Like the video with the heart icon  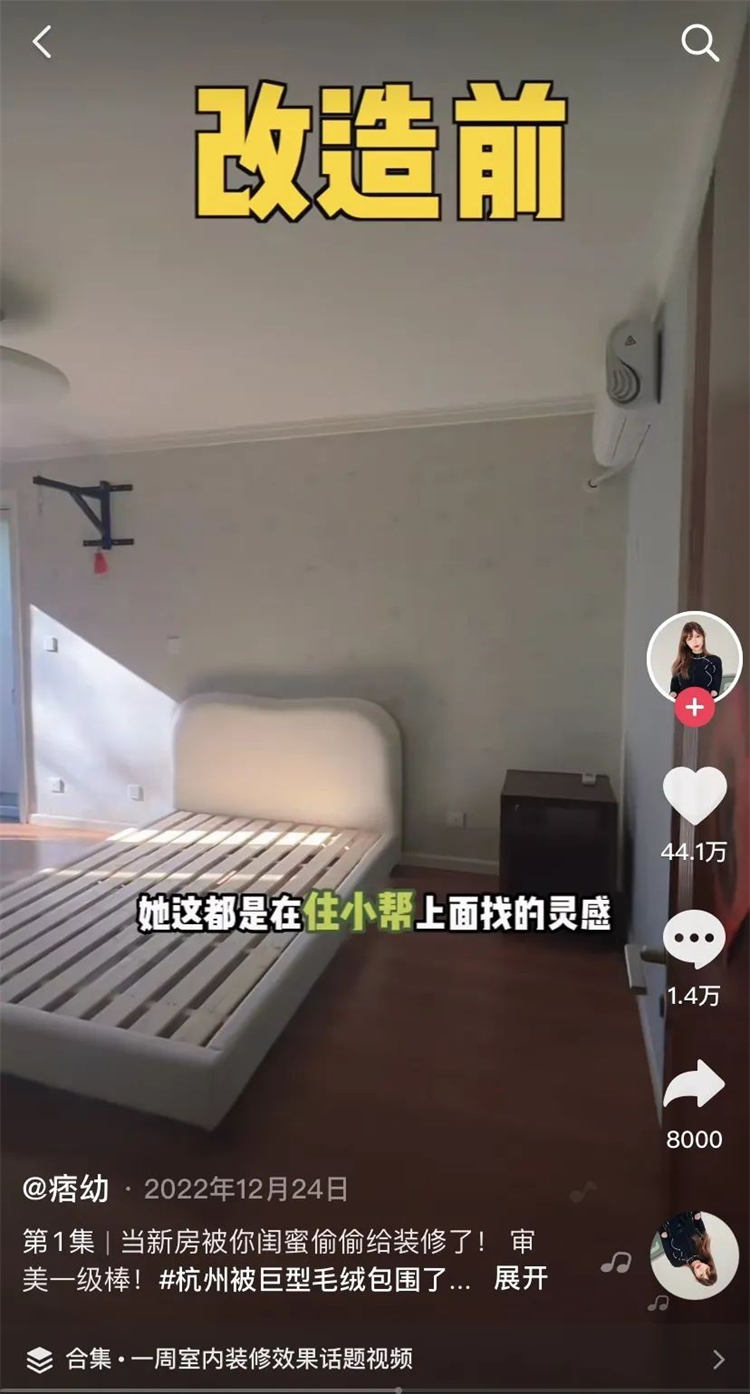pos(694,797)
